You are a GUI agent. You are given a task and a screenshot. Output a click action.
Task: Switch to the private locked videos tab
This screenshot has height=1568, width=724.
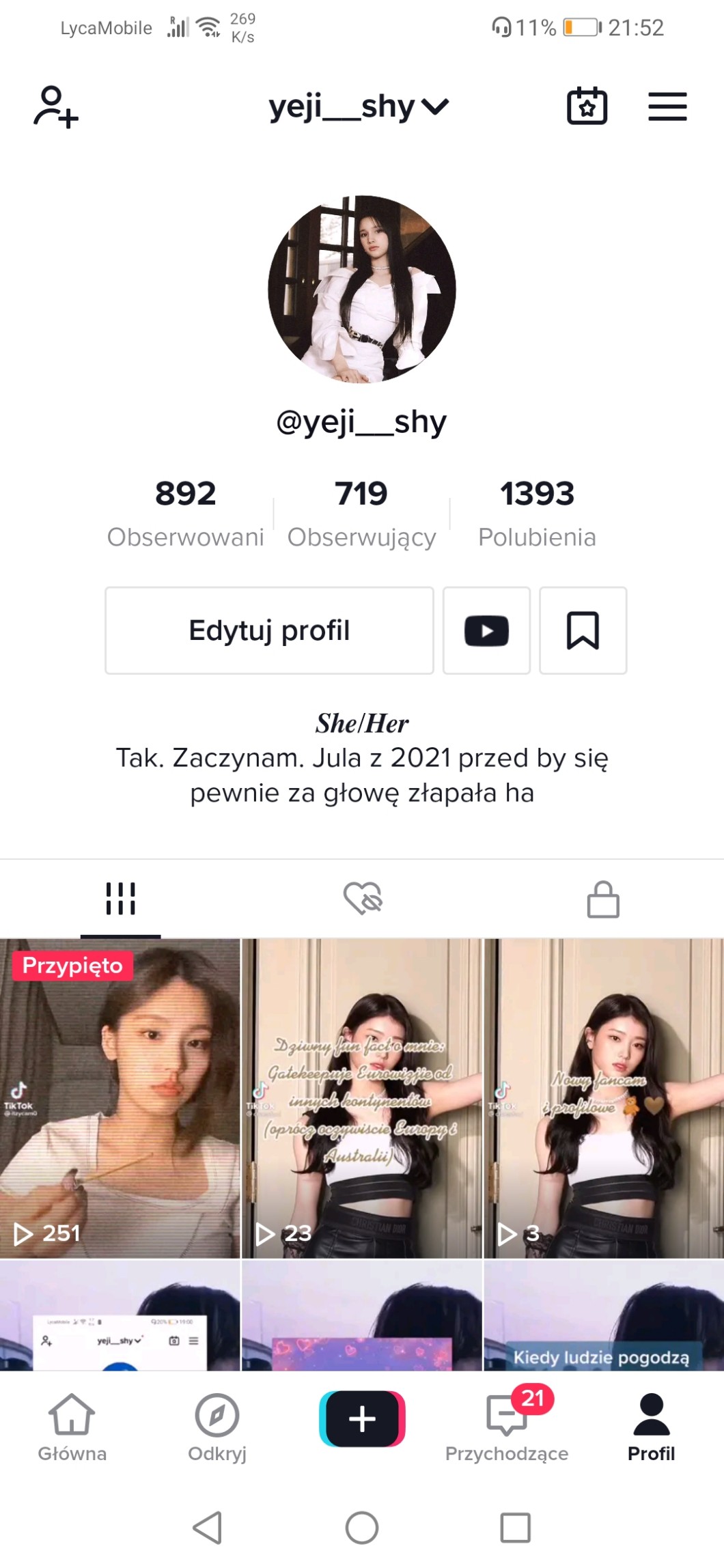click(603, 899)
